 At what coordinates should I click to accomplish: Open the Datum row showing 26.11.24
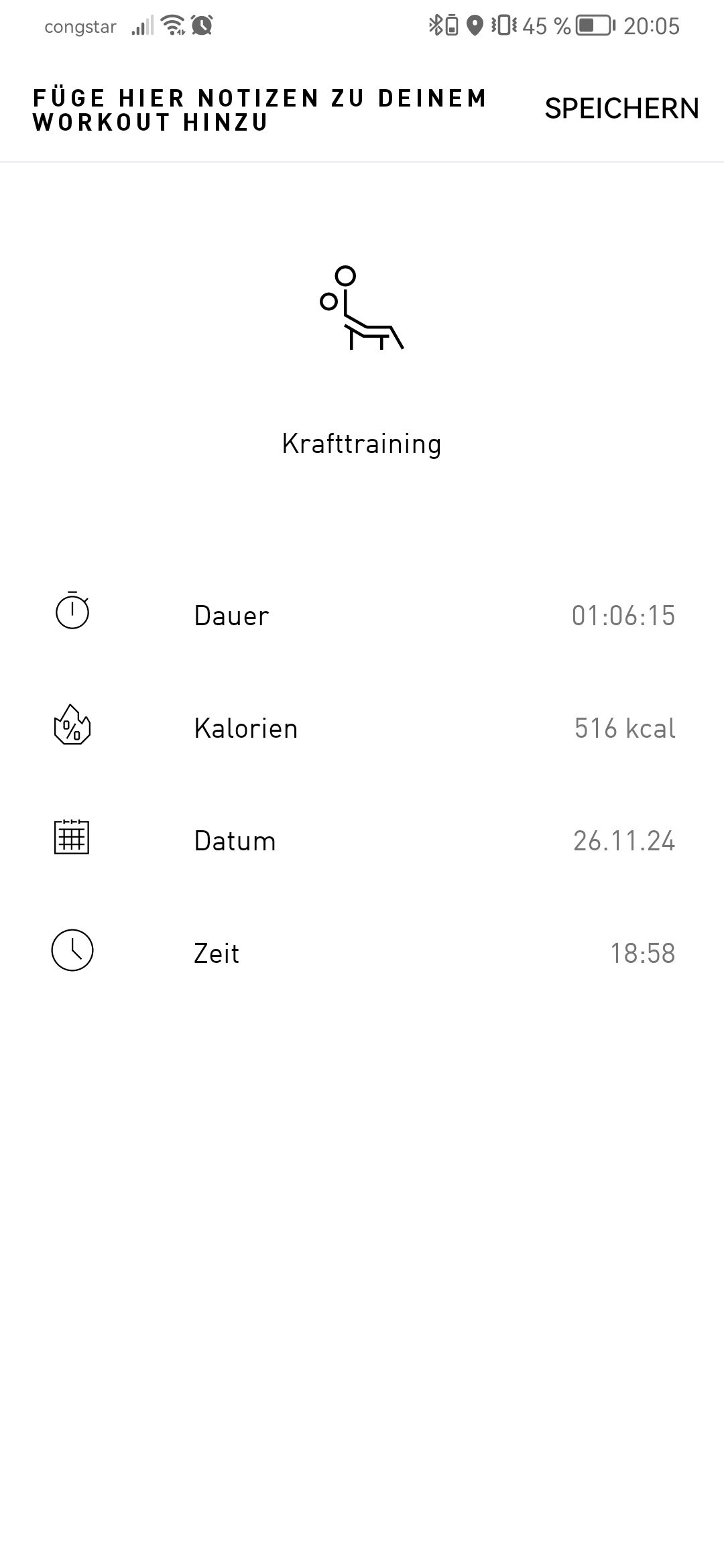(362, 841)
